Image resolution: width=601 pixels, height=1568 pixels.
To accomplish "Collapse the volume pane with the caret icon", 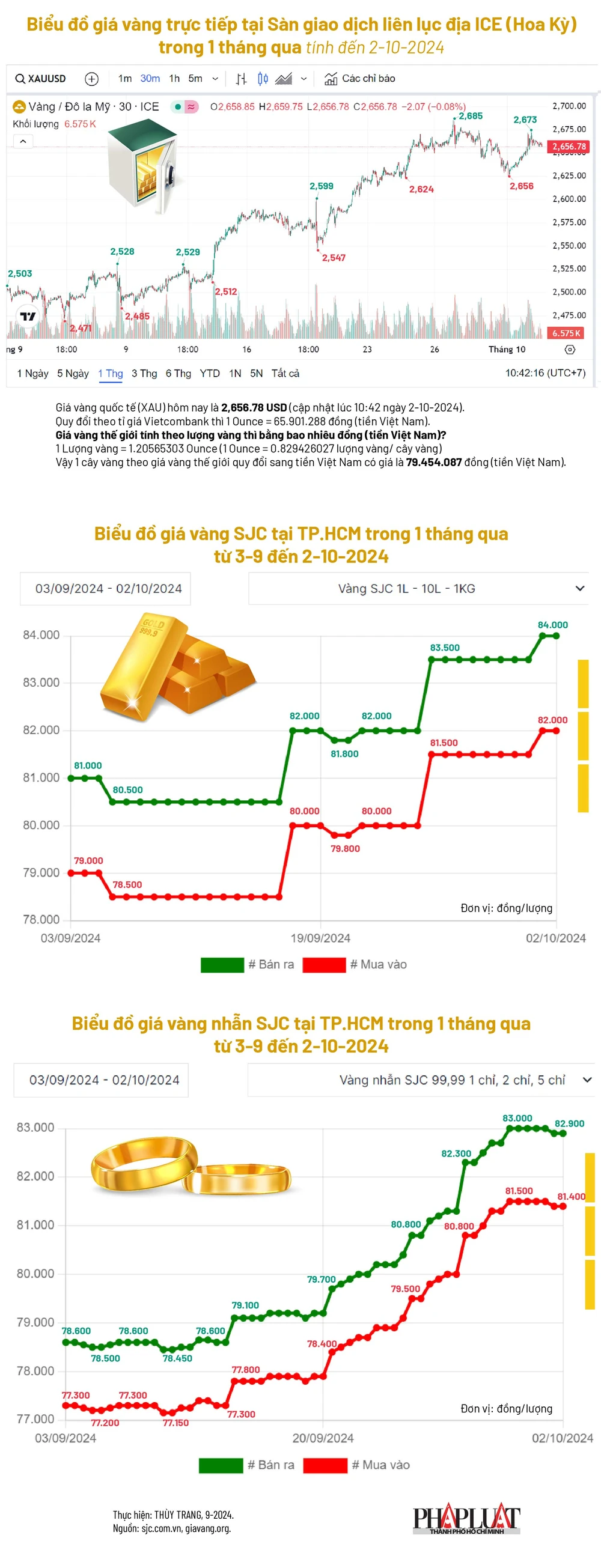I will click(x=22, y=141).
